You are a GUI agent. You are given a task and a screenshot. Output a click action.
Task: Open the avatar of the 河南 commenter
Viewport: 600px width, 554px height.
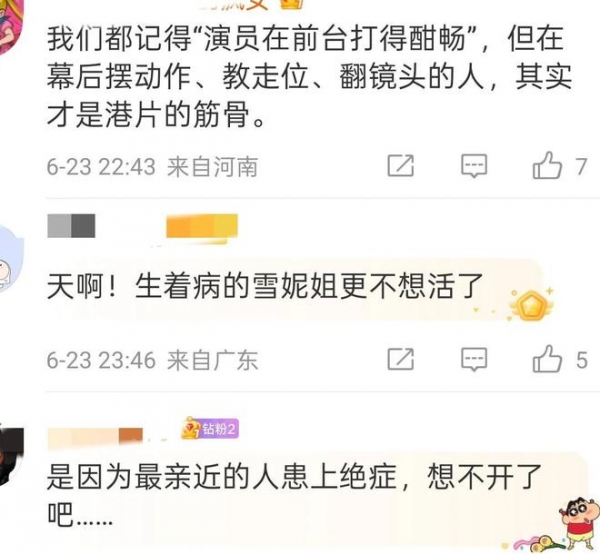14,22
